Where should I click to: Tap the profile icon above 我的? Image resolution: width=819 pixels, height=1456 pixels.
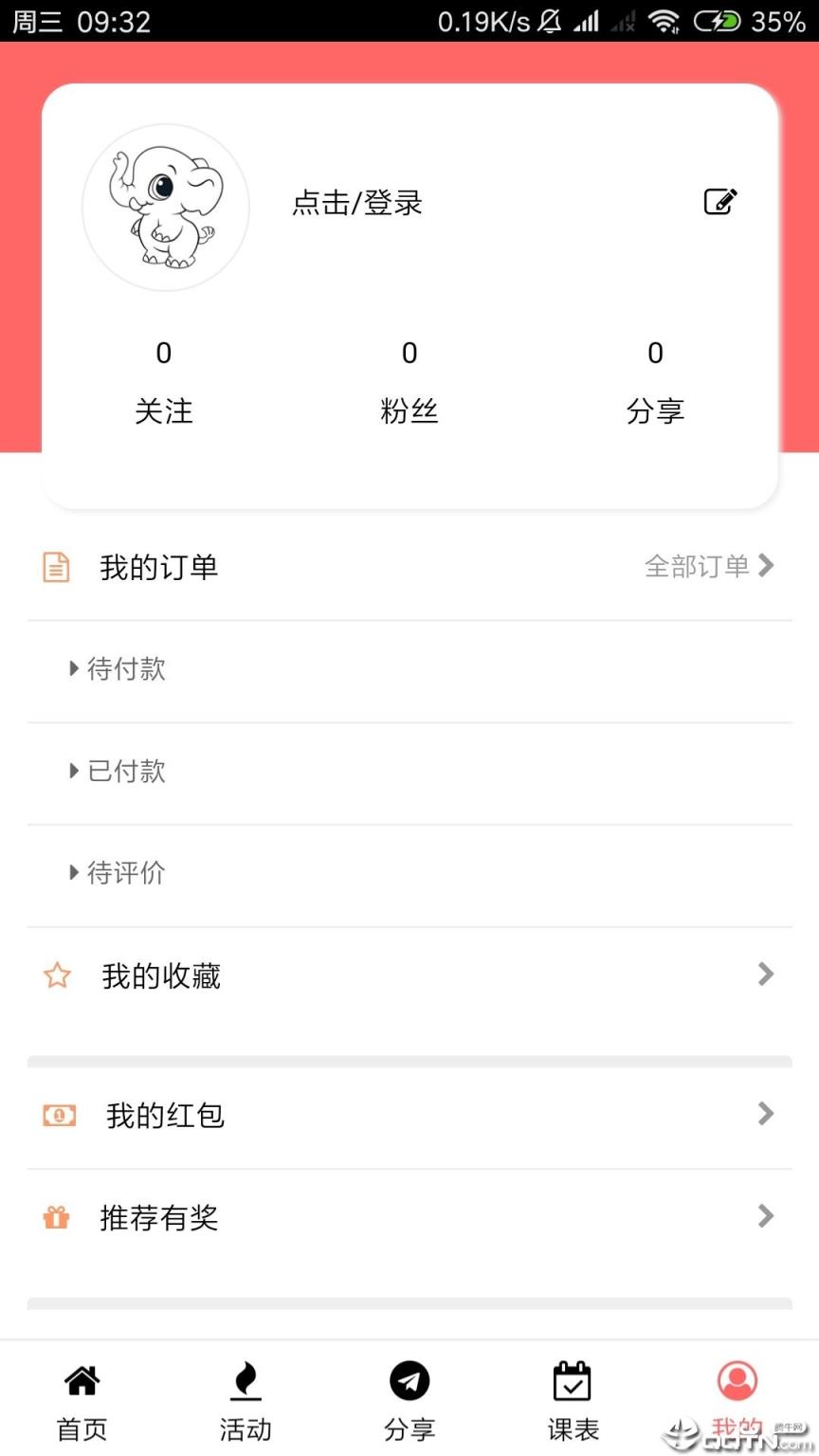point(737,1382)
